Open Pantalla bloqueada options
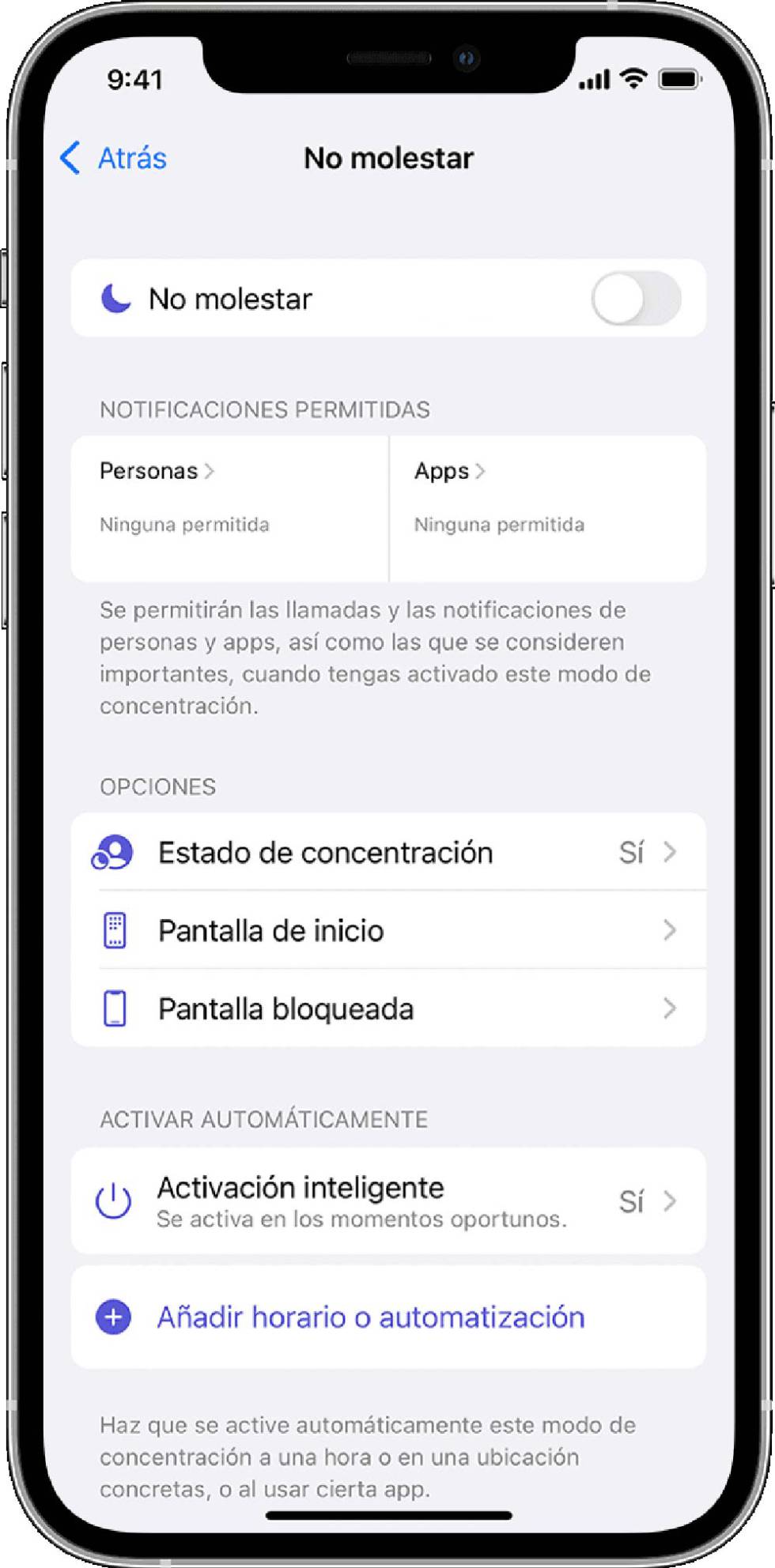775x1568 pixels. 388,1008
